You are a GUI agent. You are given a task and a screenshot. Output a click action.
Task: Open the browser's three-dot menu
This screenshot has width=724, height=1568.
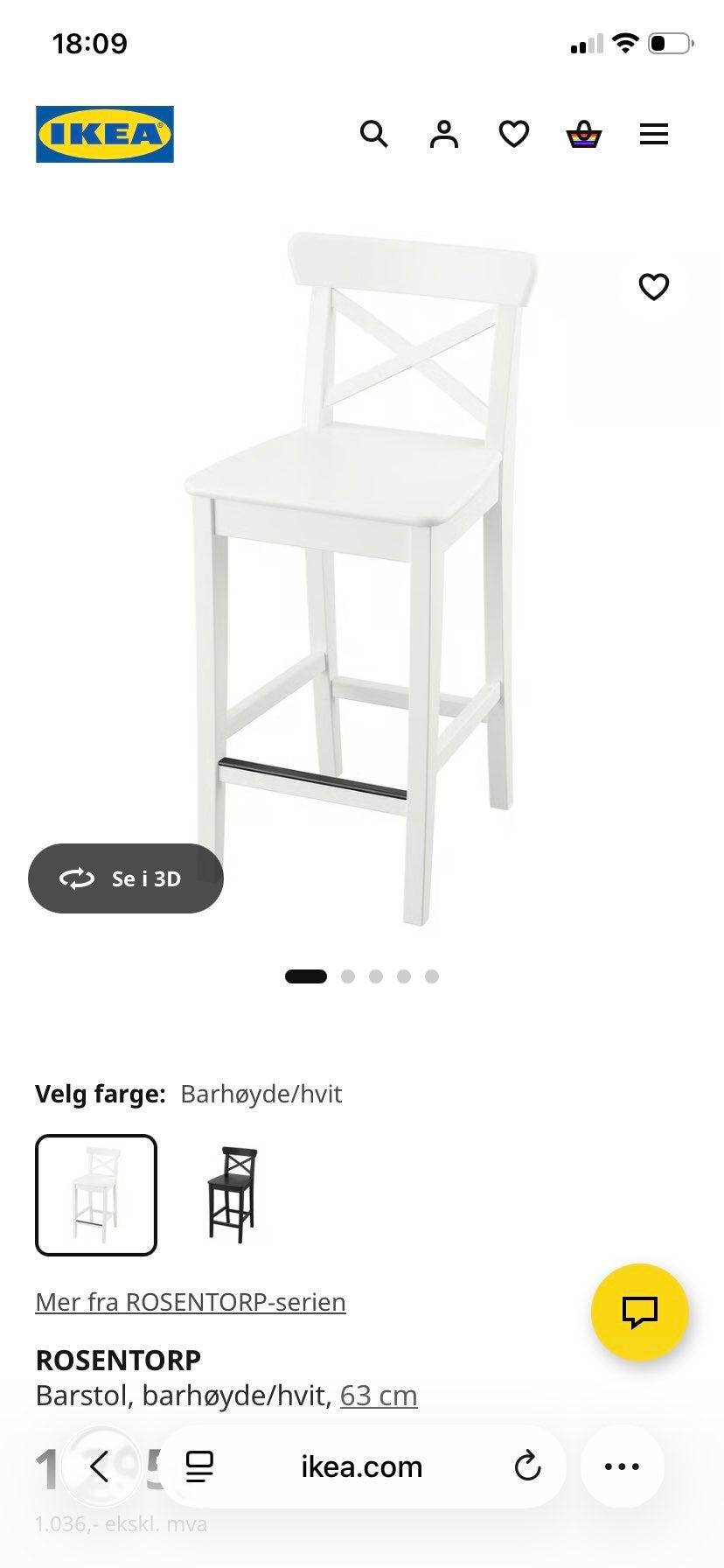[x=623, y=1466]
